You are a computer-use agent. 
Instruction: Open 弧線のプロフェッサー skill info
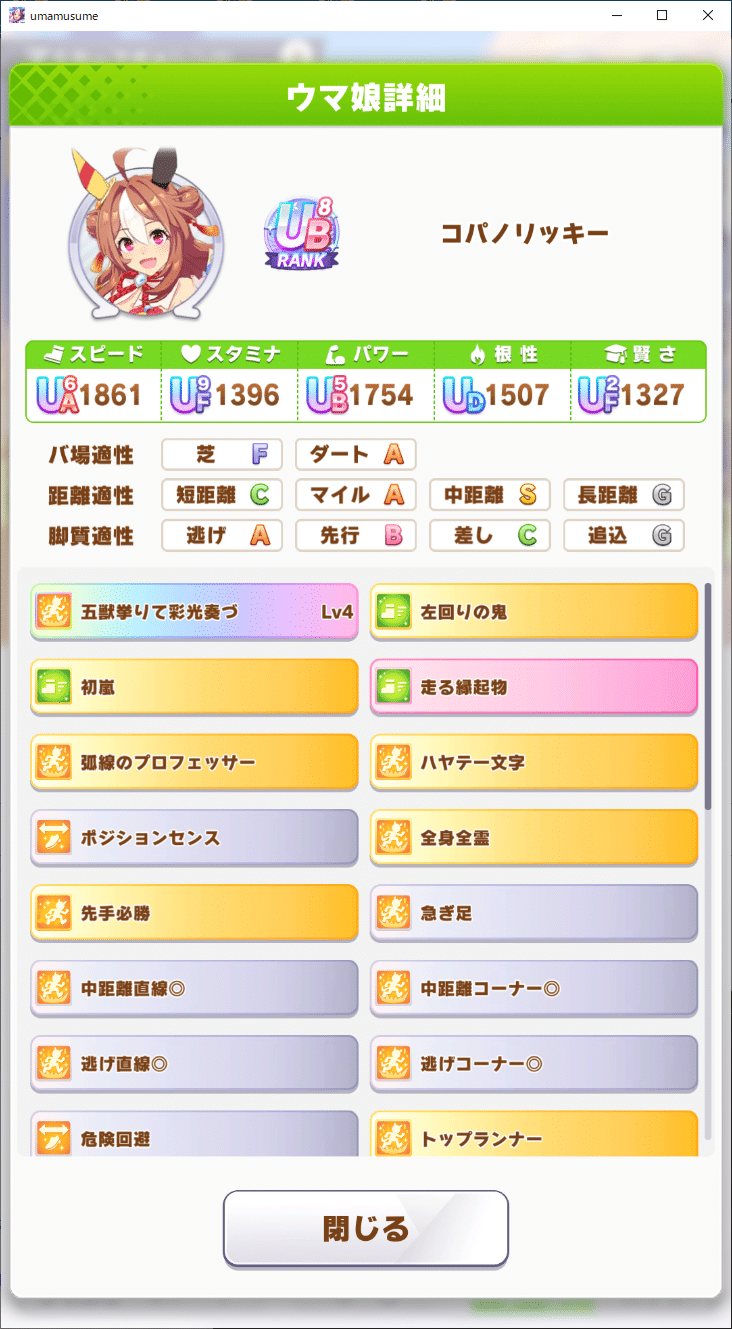[194, 762]
